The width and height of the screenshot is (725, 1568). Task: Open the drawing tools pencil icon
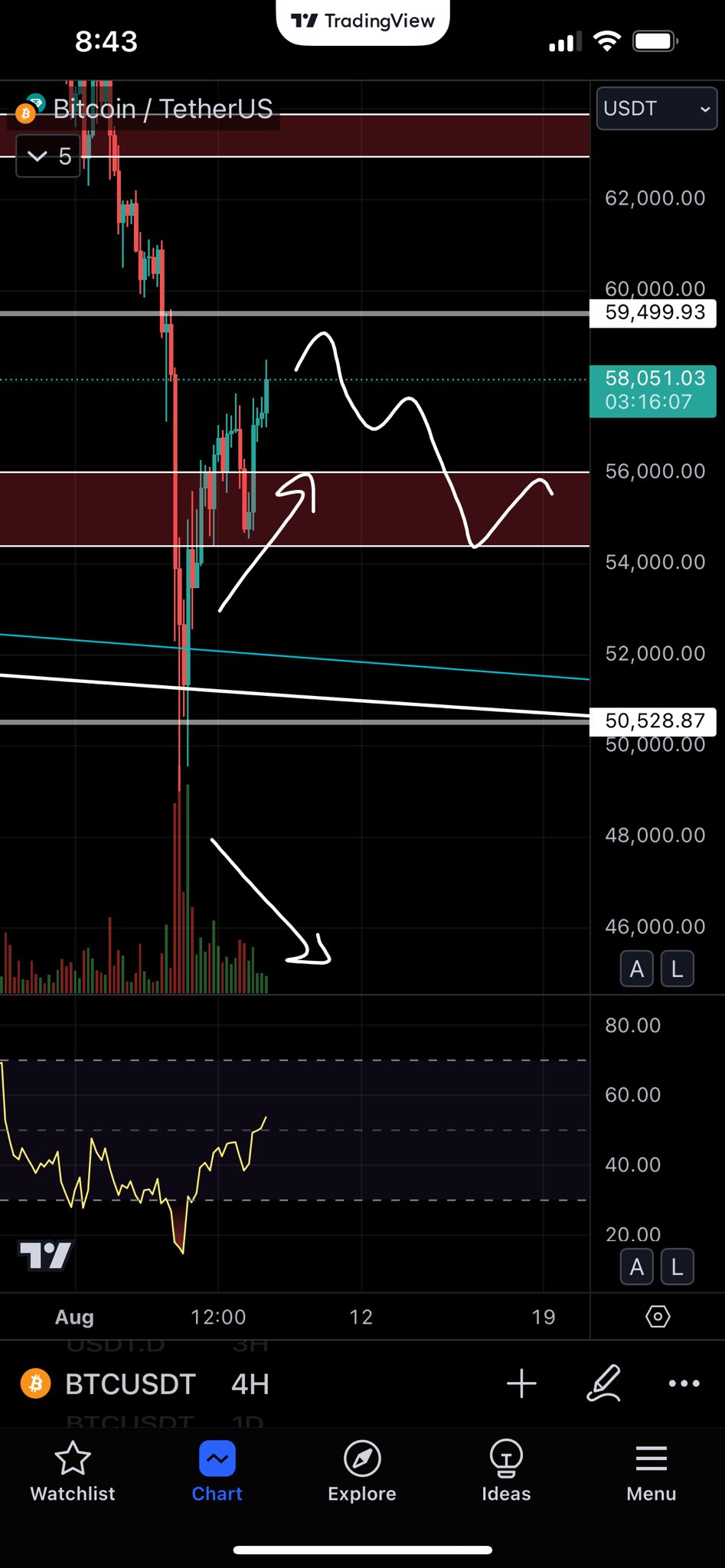coord(604,1383)
